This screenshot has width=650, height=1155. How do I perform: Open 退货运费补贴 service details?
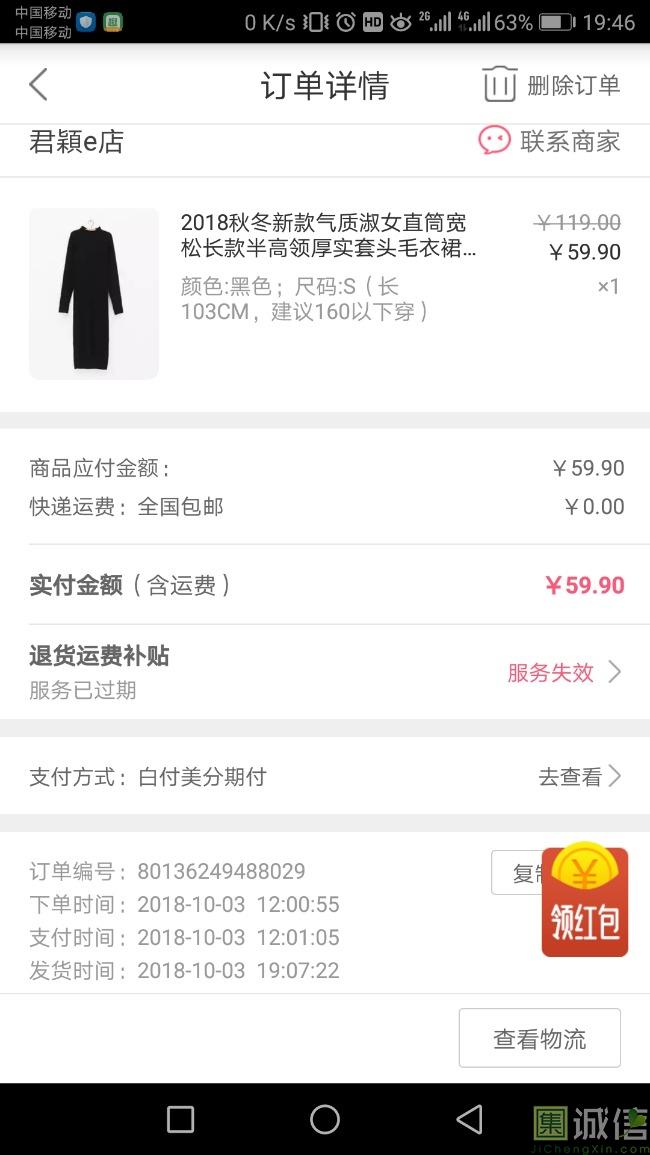tap(564, 672)
